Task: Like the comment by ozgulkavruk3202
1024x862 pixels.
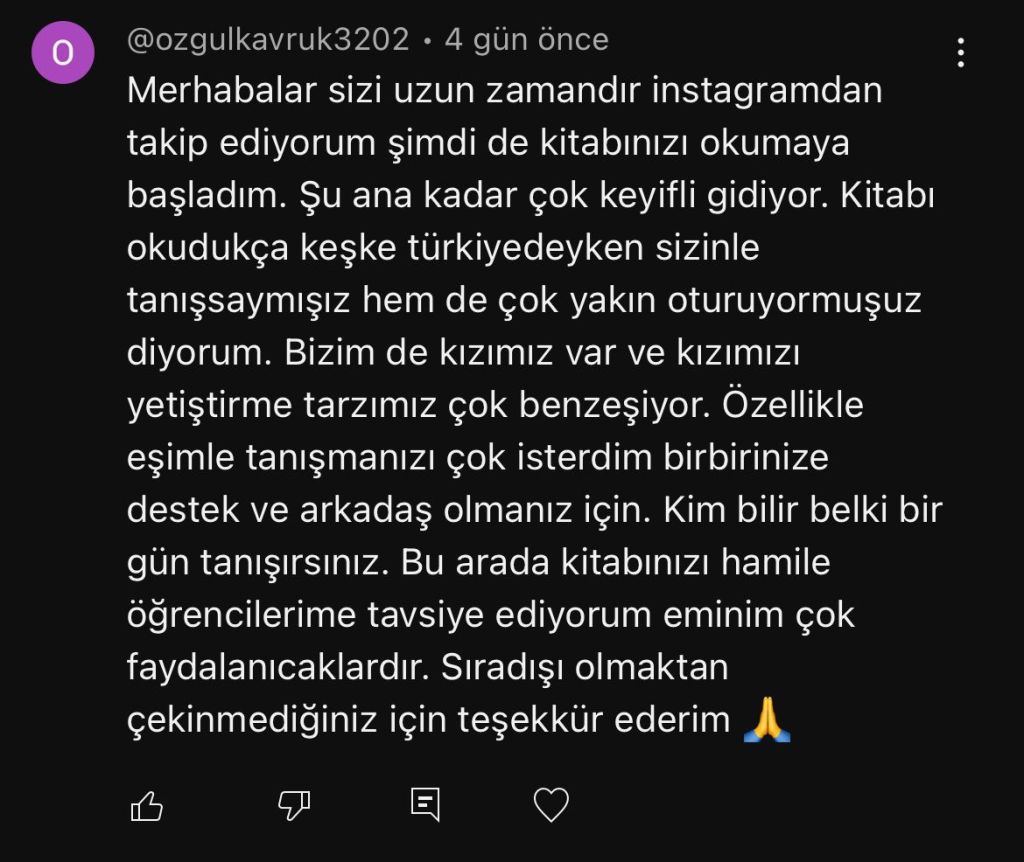Action: (147, 804)
